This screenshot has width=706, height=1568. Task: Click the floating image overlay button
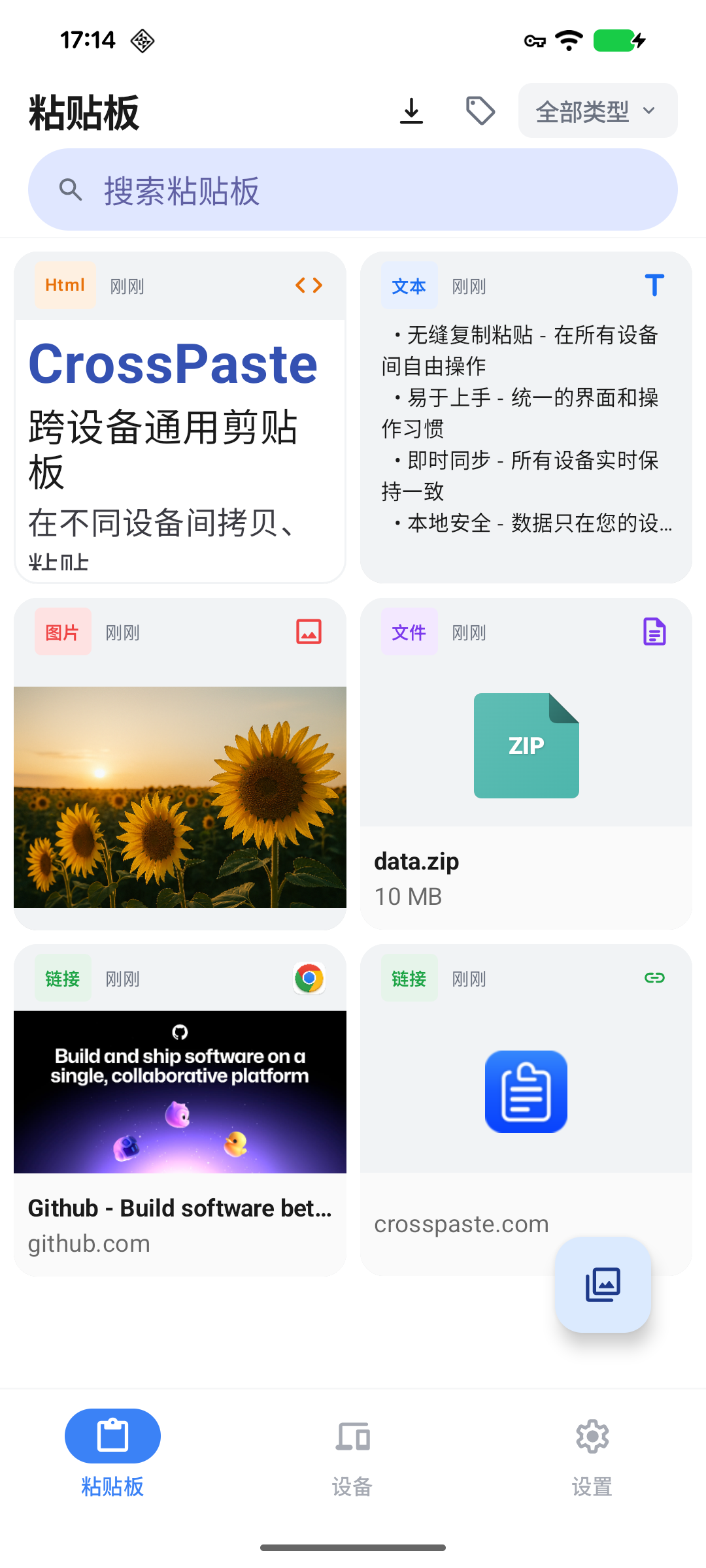[602, 1284]
